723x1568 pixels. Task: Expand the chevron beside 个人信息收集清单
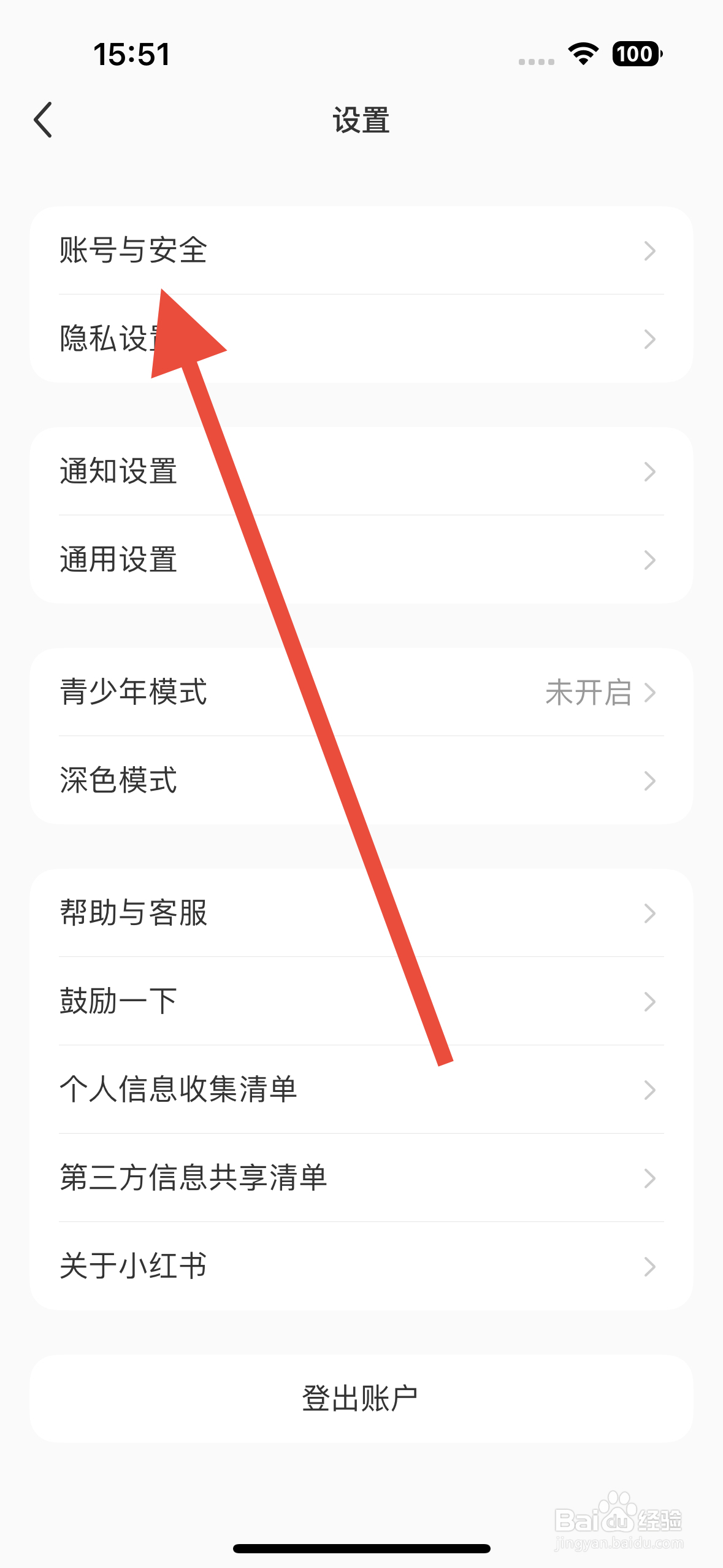point(651,1090)
